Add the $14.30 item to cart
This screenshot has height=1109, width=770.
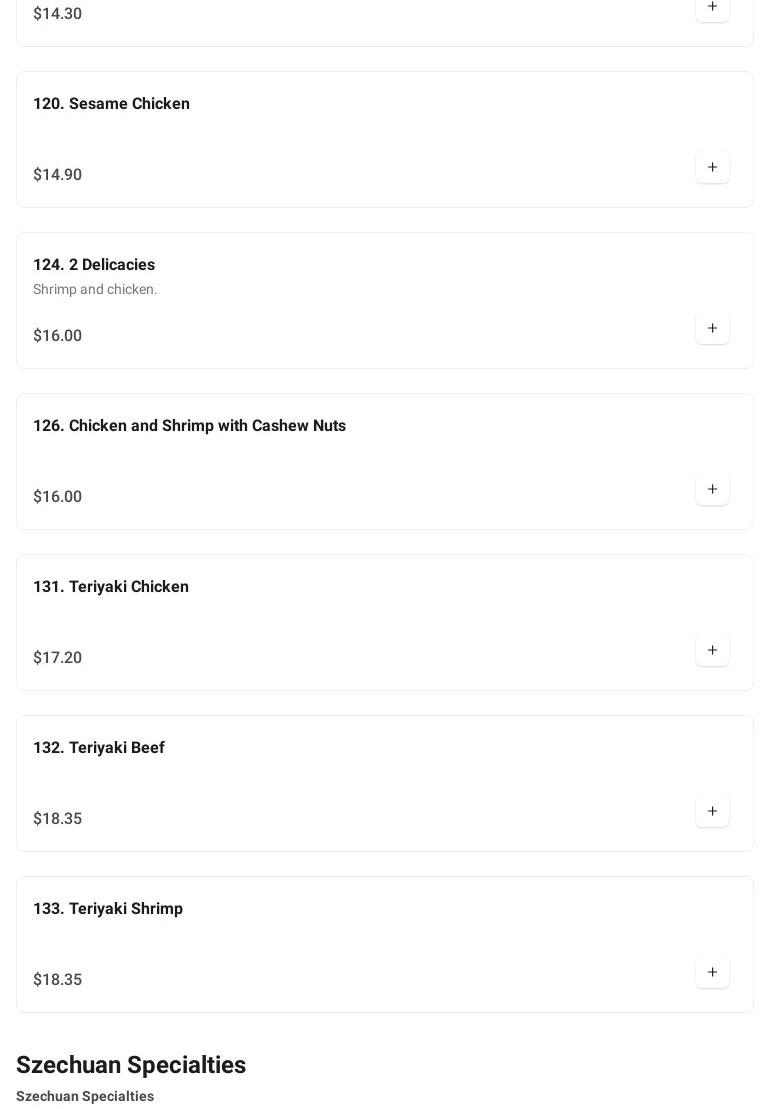coord(712,8)
